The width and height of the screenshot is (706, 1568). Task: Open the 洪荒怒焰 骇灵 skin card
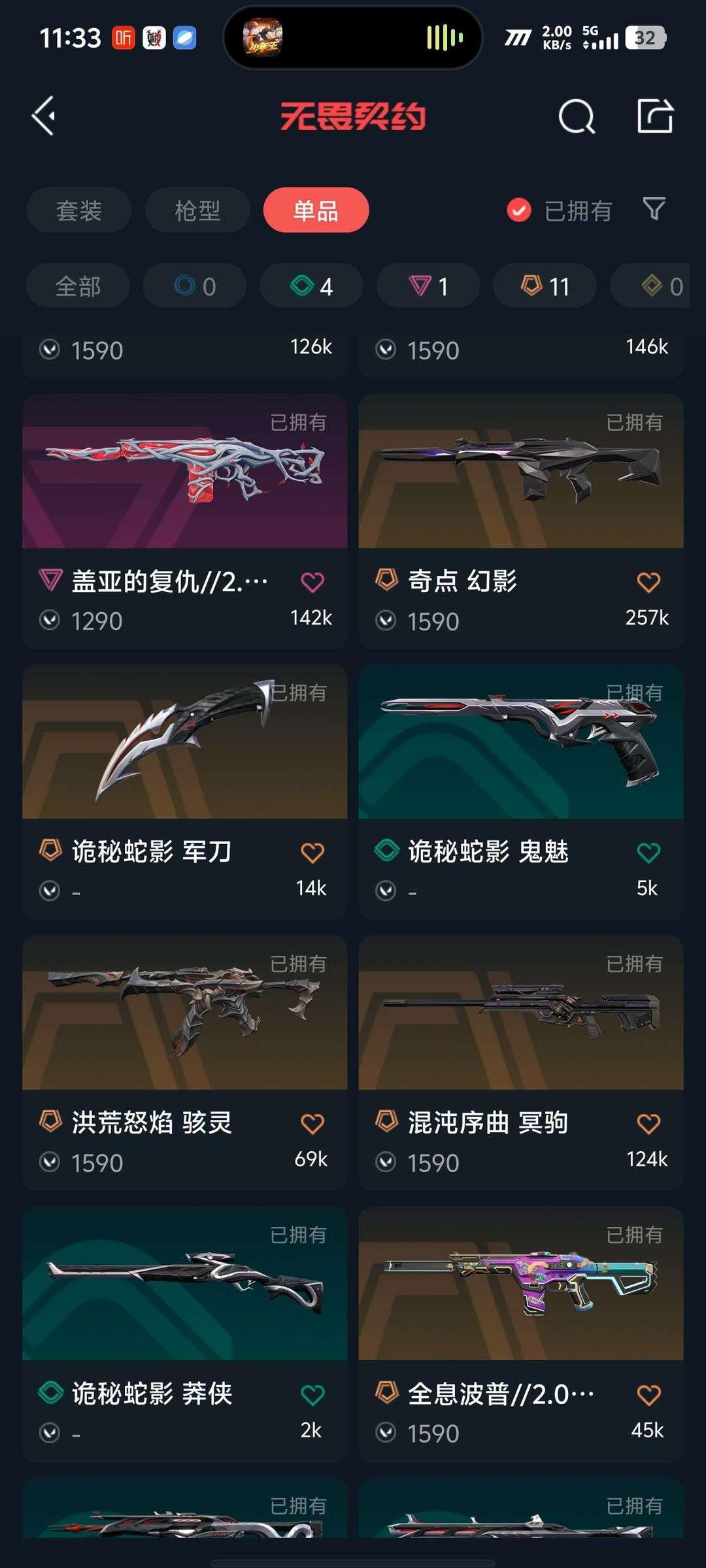(185, 1063)
